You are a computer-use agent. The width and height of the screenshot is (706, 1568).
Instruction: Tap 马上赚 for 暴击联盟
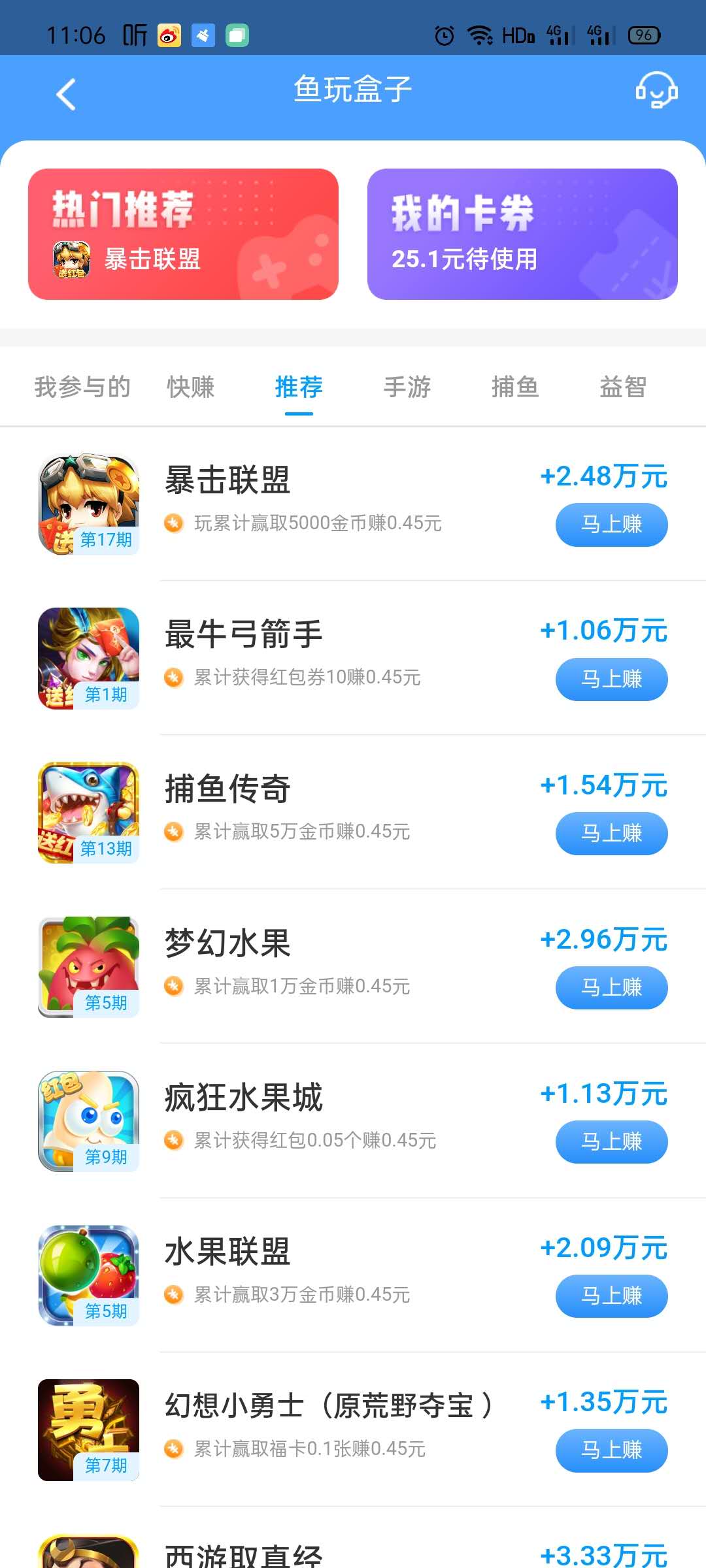tap(611, 525)
